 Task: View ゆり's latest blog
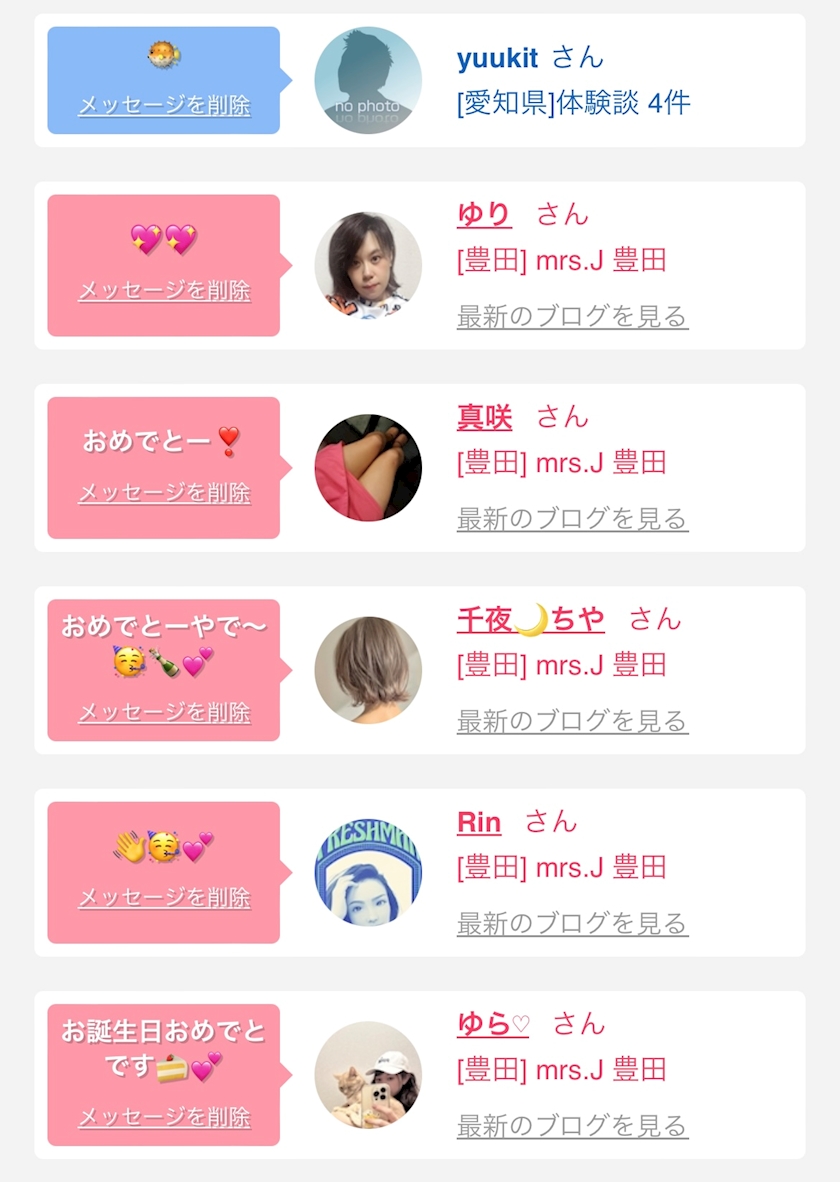click(572, 316)
